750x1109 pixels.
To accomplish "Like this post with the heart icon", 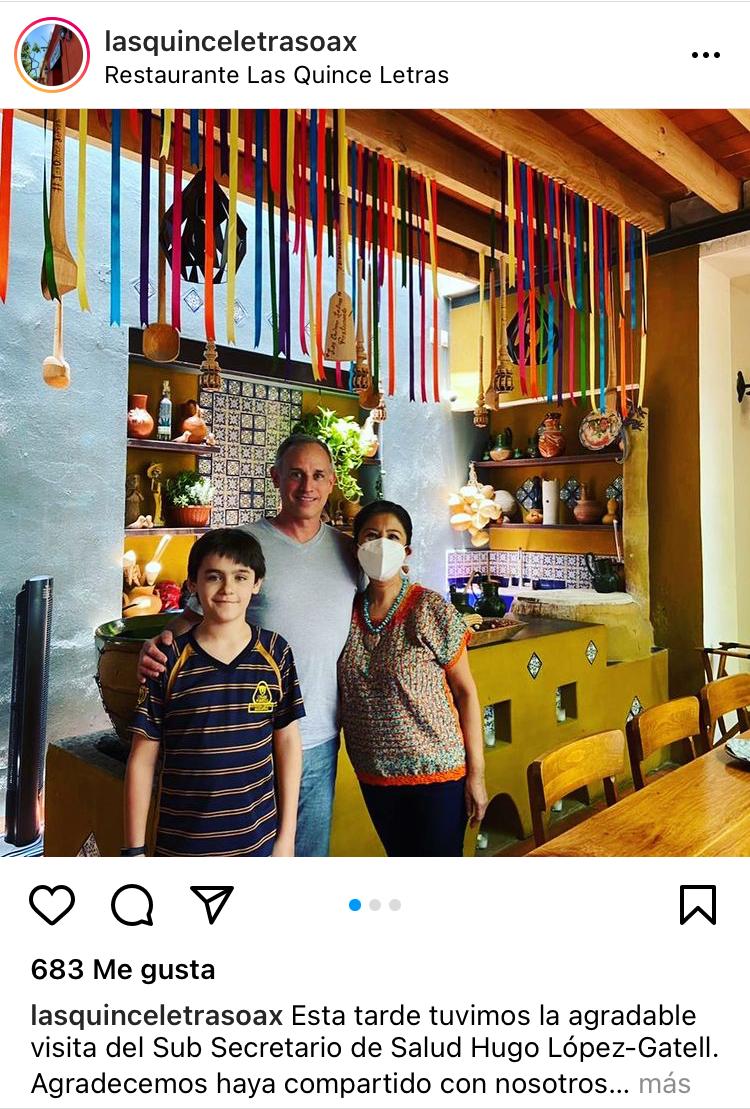I will pyautogui.click(x=52, y=905).
